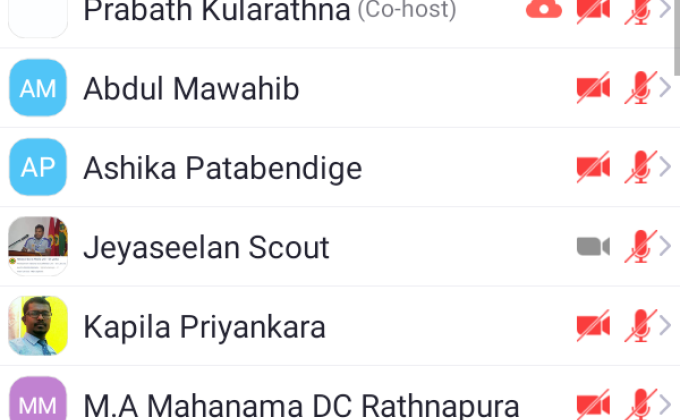Tap the disabled video icon for Ashika Patabendige
The width and height of the screenshot is (680, 420).
click(x=593, y=167)
